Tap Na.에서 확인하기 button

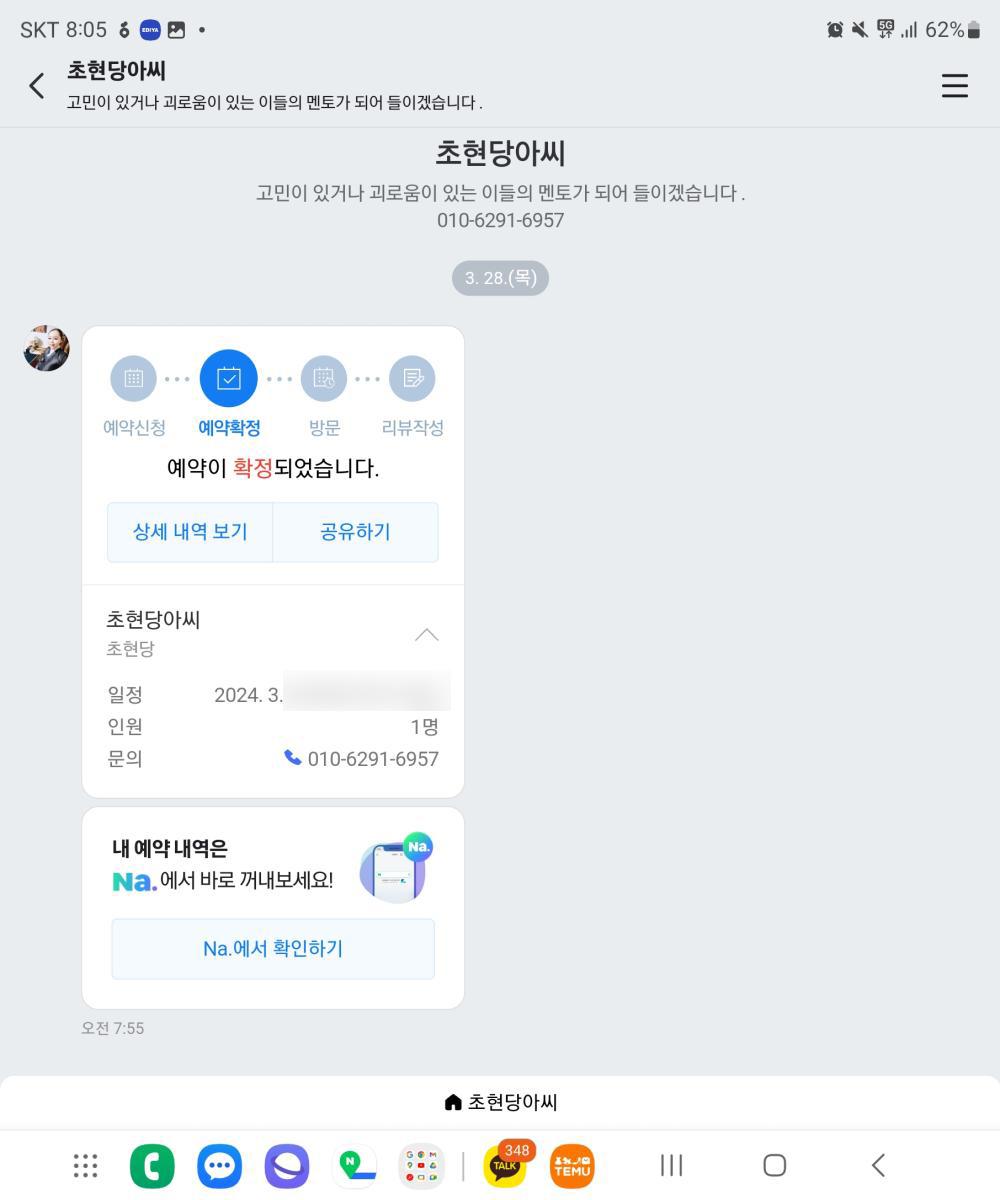pyautogui.click(x=273, y=949)
